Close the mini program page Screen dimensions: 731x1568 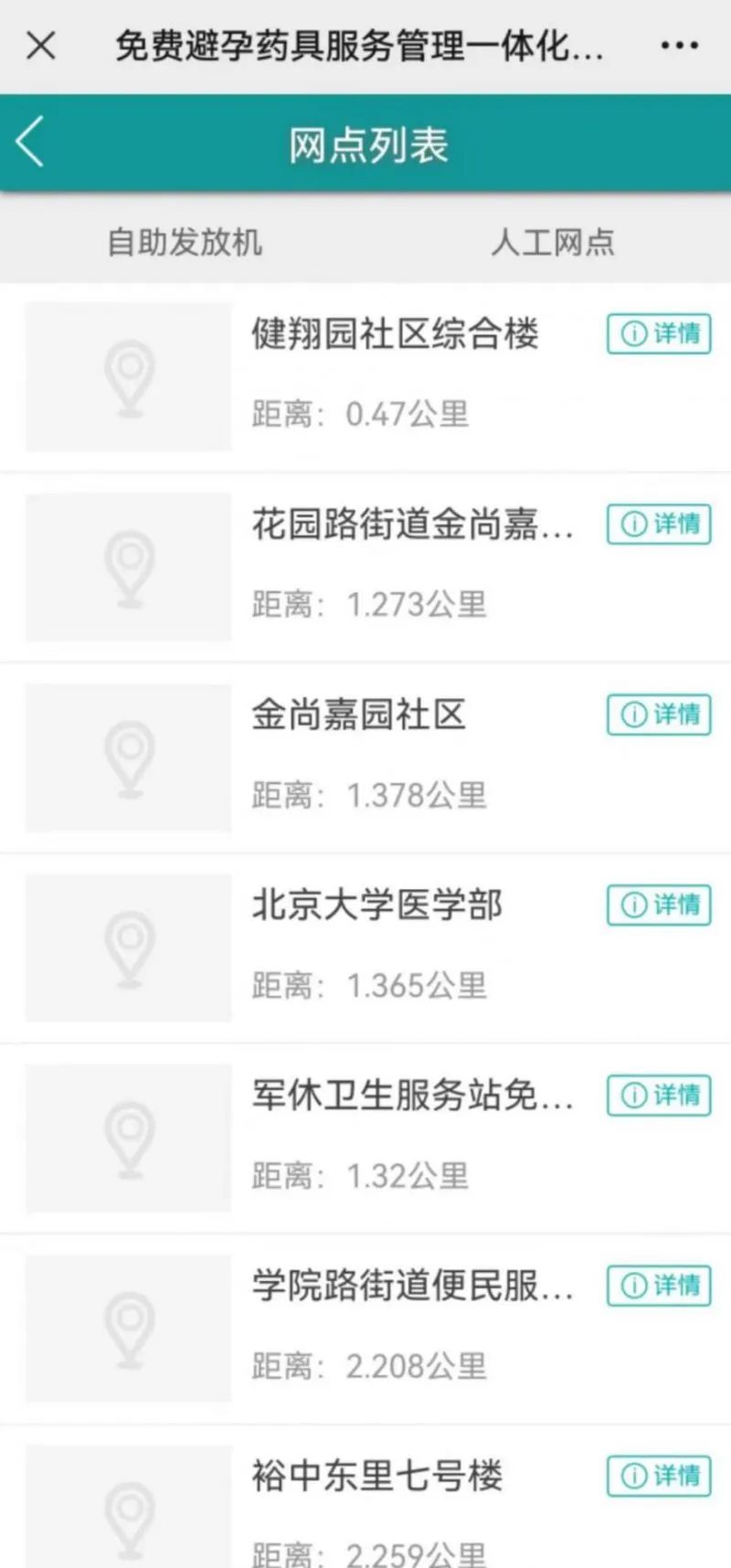(41, 45)
